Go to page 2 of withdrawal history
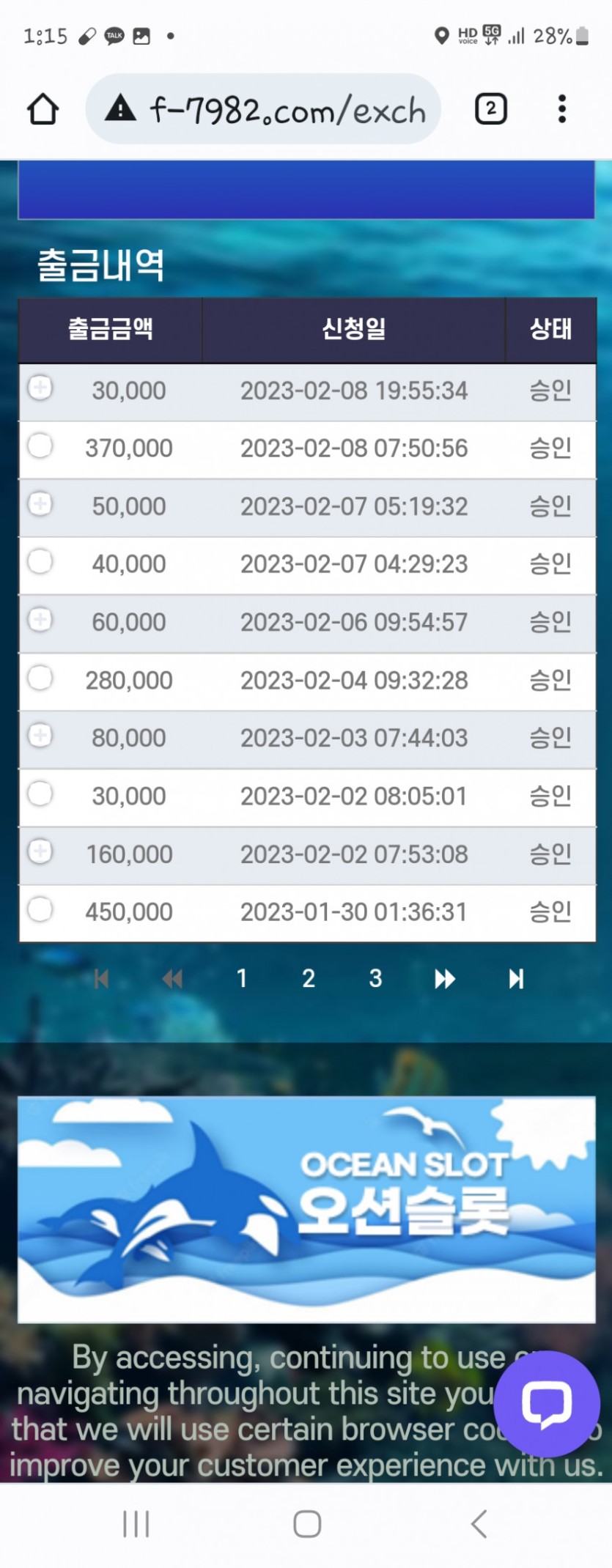612x1568 pixels. click(x=309, y=978)
